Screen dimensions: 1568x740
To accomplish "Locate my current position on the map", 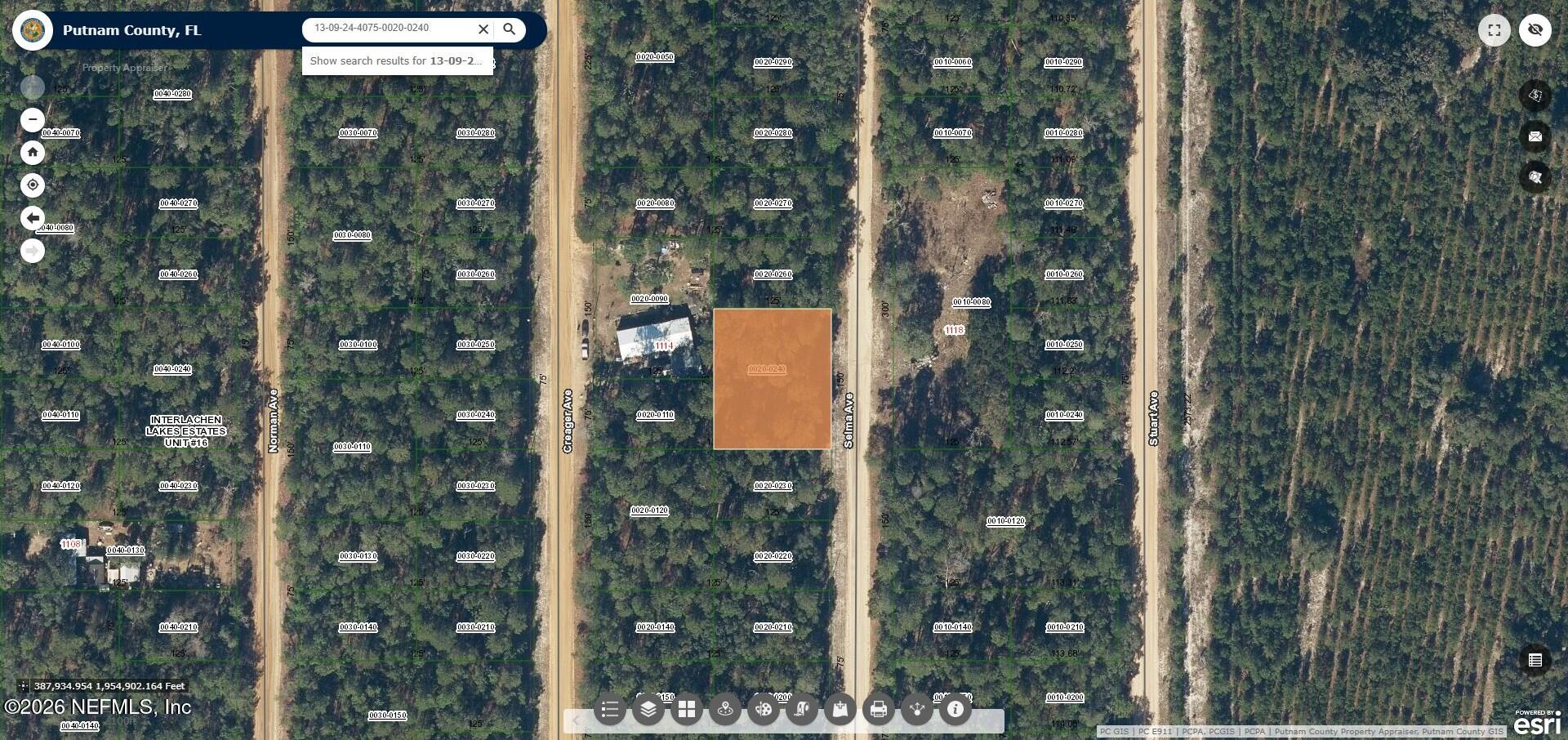I will 33,185.
